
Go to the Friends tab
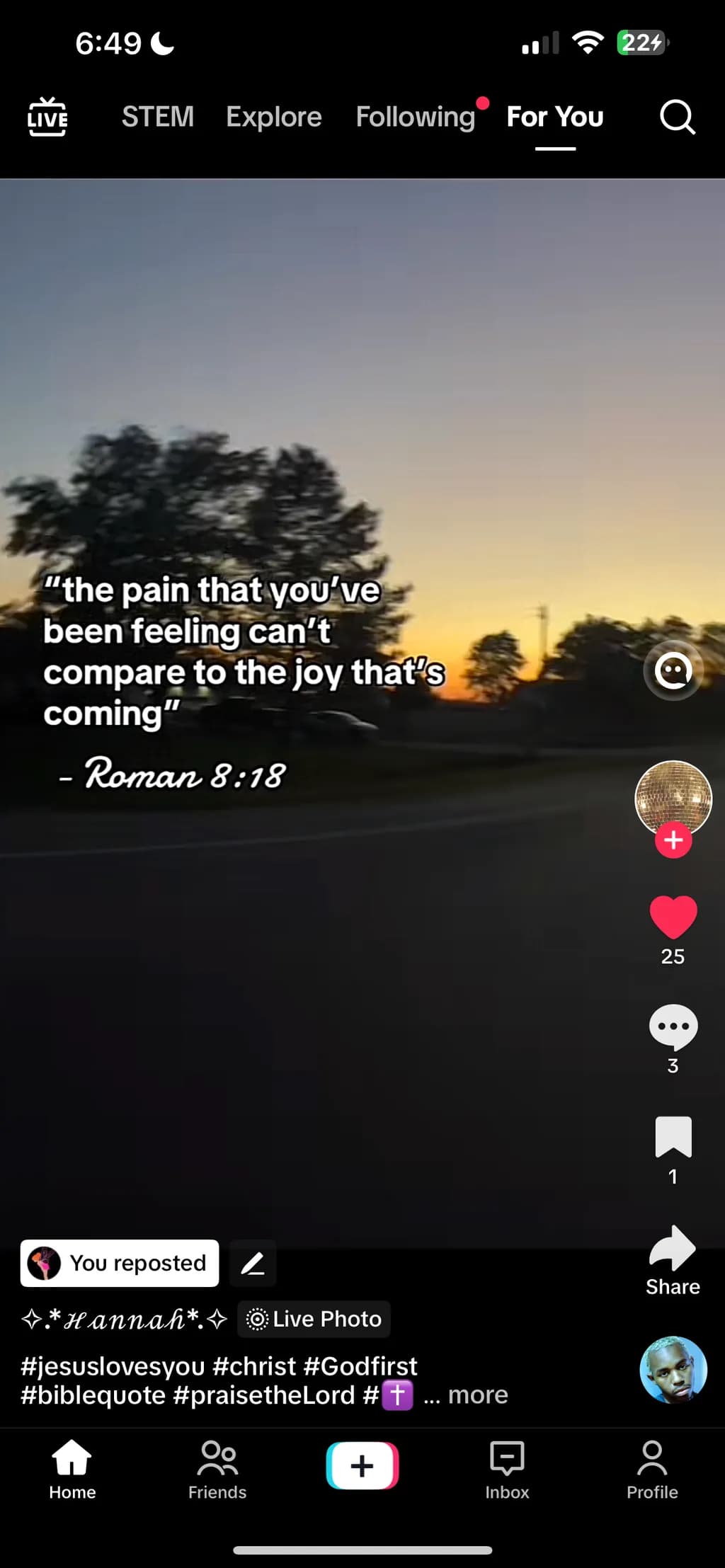(217, 1470)
